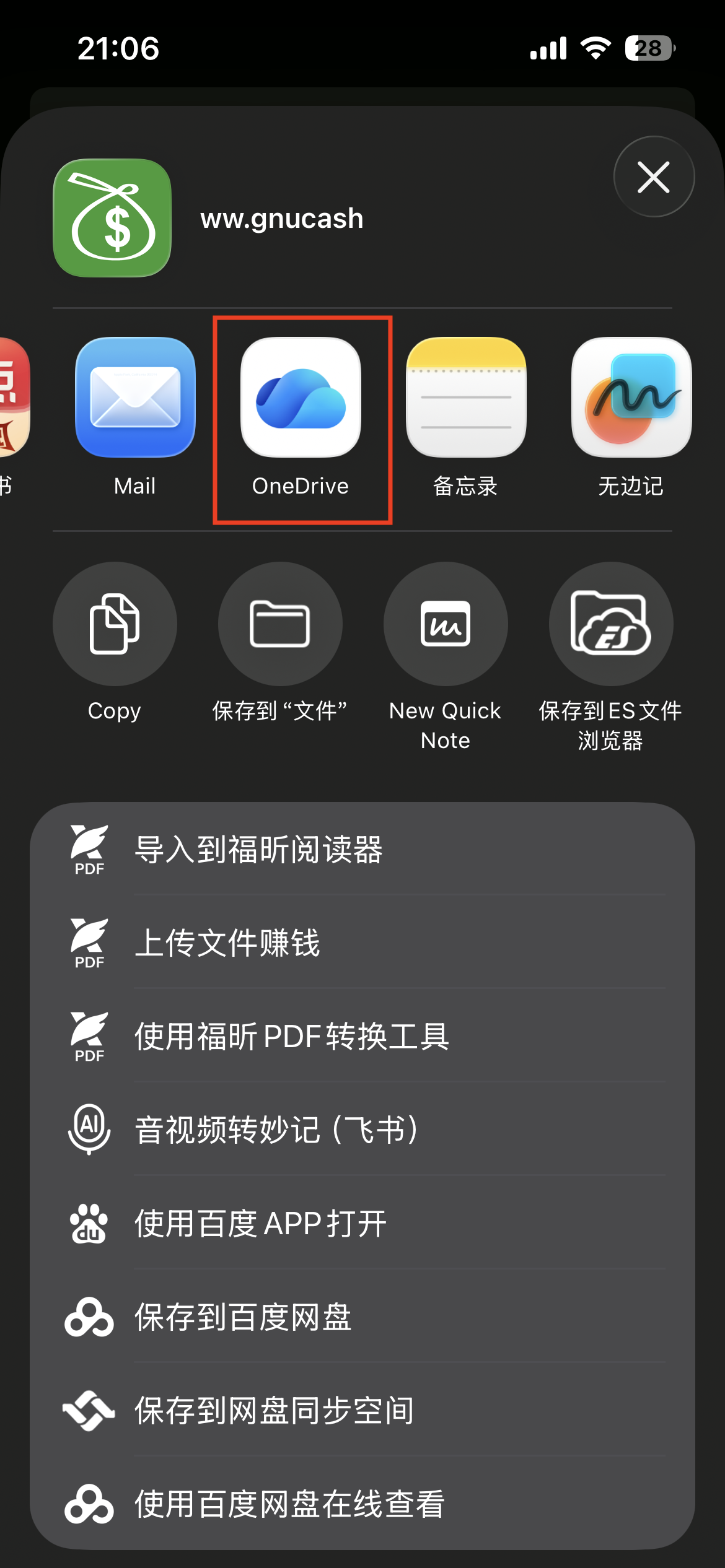This screenshot has width=725, height=1568.
Task: Select 导入到福昕阅读器
Action: (362, 849)
